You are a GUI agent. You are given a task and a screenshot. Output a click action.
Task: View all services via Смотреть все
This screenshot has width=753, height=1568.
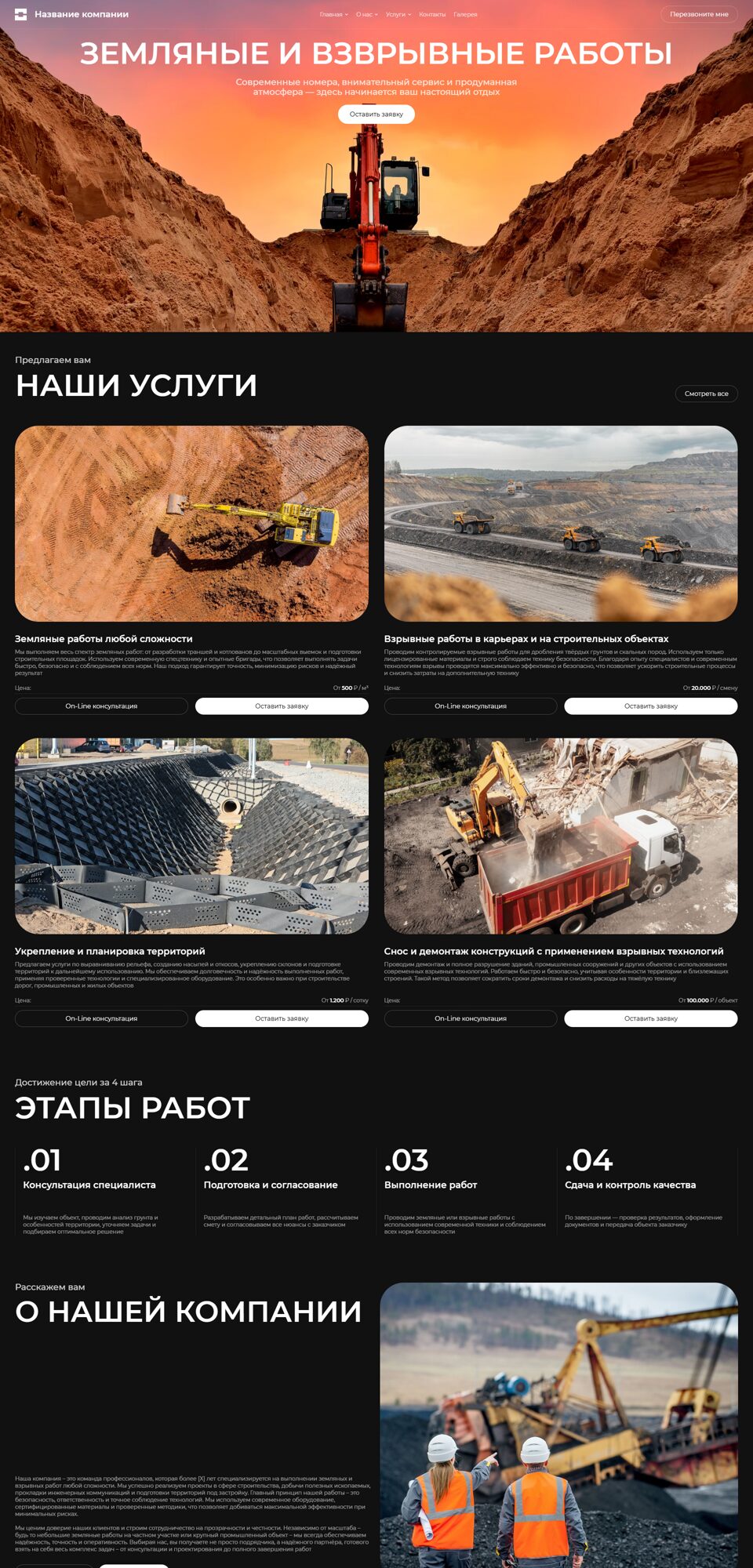click(x=706, y=394)
